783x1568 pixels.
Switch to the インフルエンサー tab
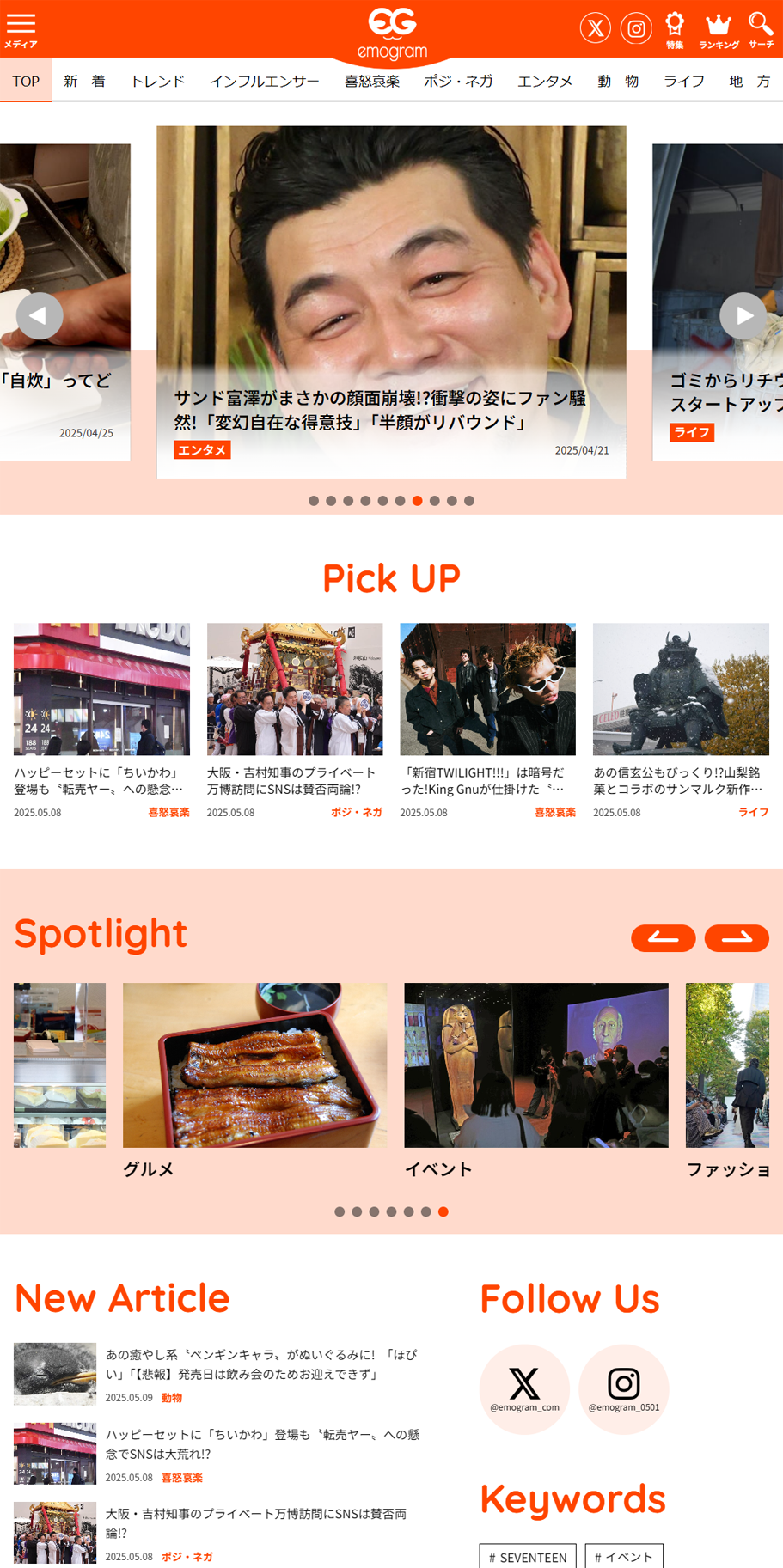[265, 81]
